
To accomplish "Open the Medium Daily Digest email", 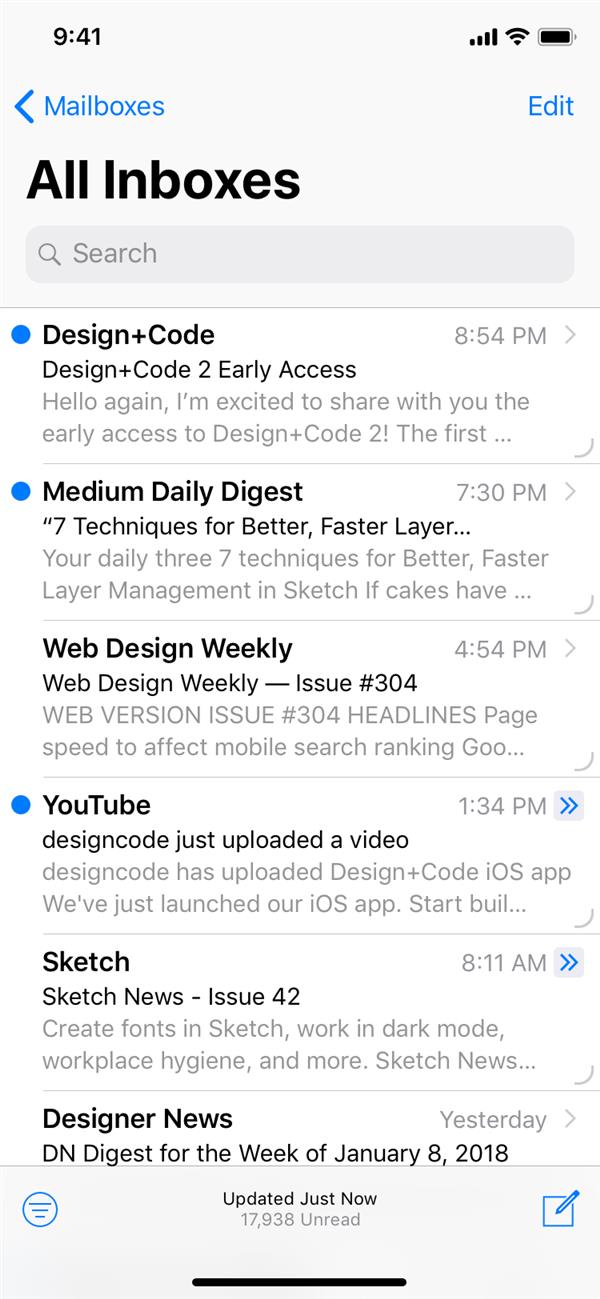I will tap(290, 542).
